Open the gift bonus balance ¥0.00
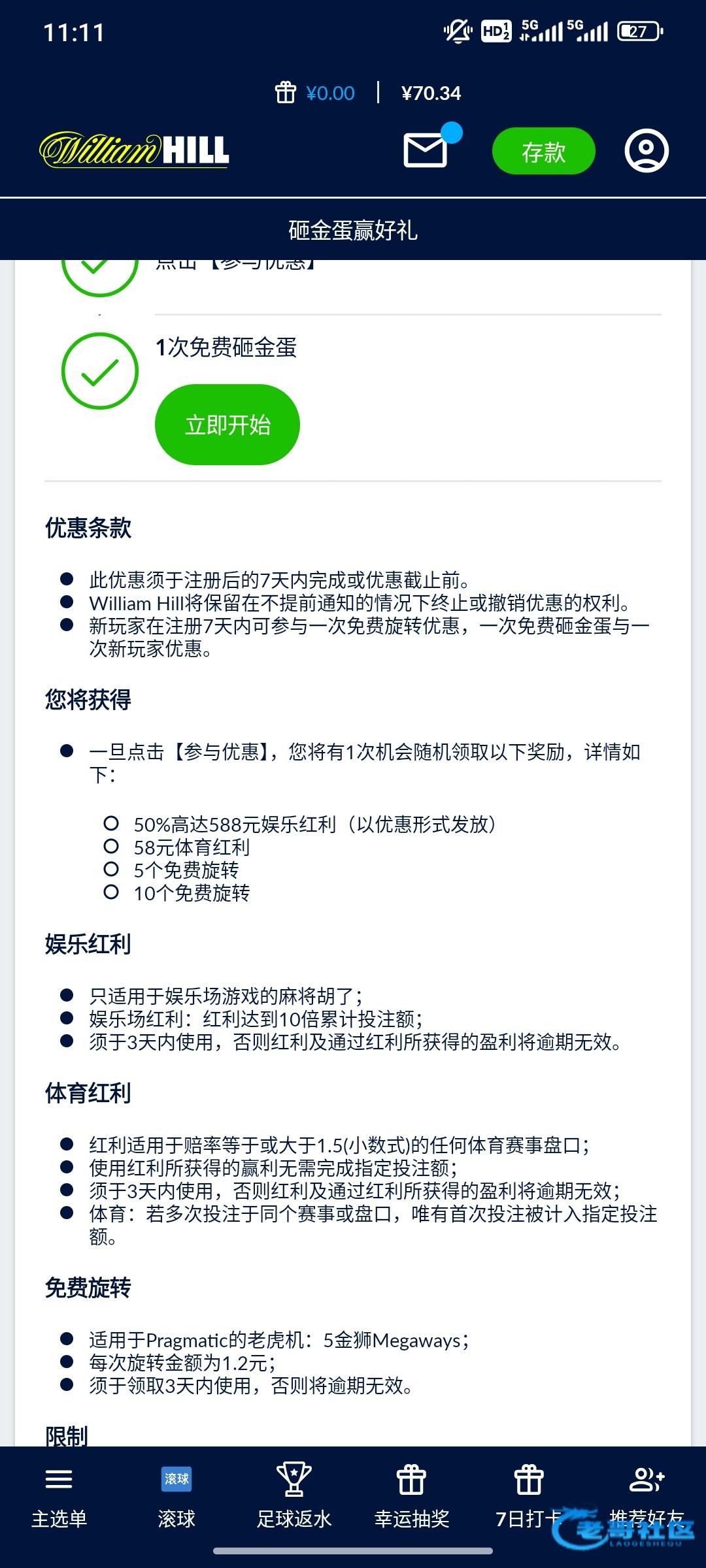This screenshot has width=706, height=1568. coord(315,93)
